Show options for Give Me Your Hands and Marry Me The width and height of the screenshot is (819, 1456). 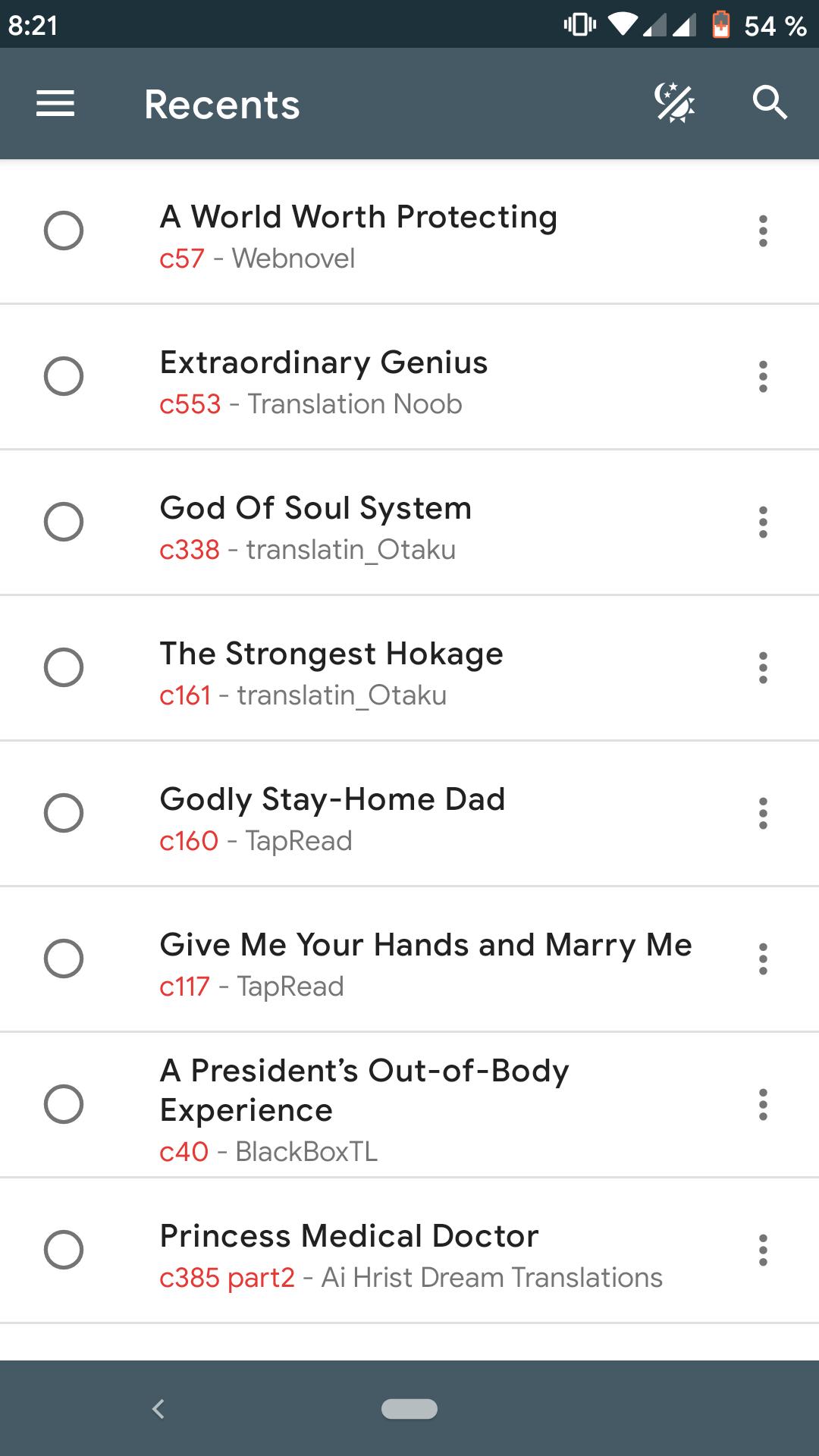pyautogui.click(x=763, y=959)
